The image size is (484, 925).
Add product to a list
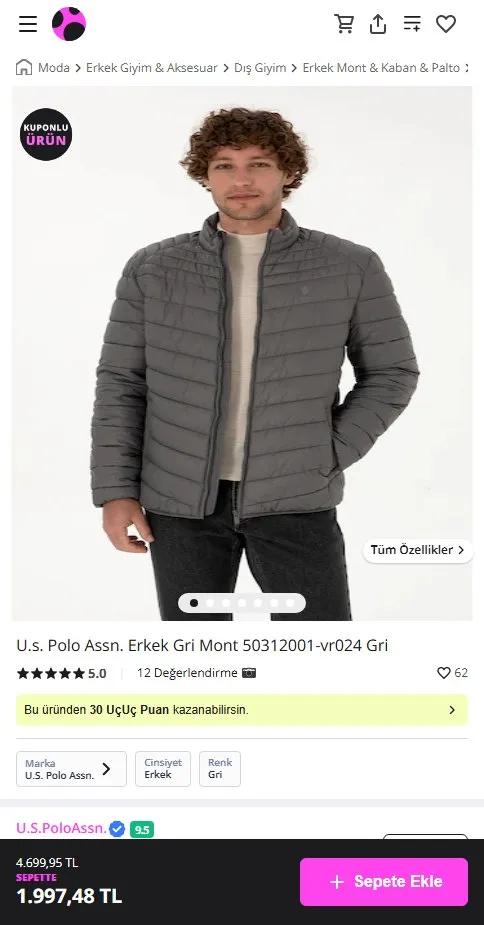click(412, 24)
